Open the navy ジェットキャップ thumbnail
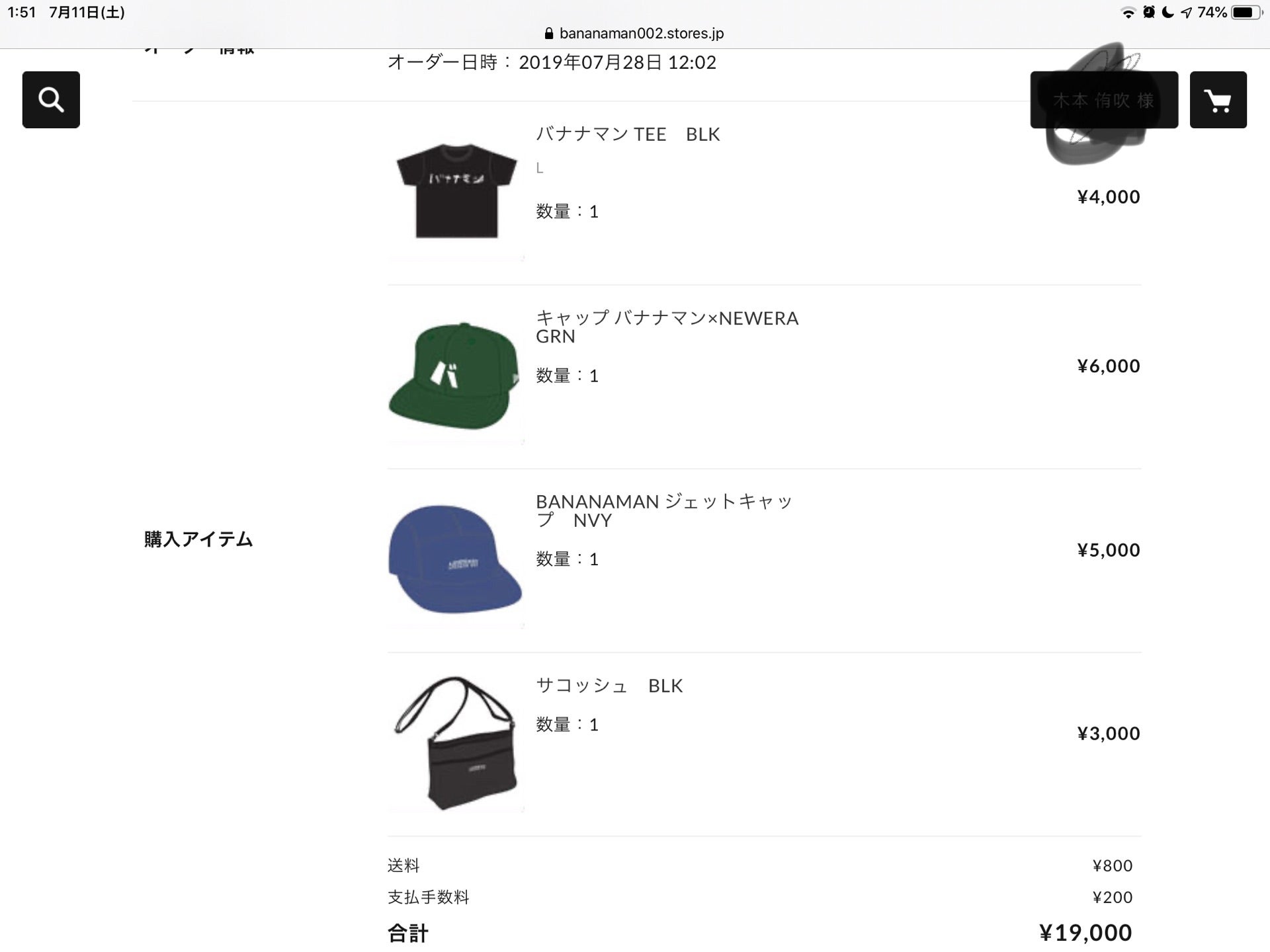 click(454, 559)
